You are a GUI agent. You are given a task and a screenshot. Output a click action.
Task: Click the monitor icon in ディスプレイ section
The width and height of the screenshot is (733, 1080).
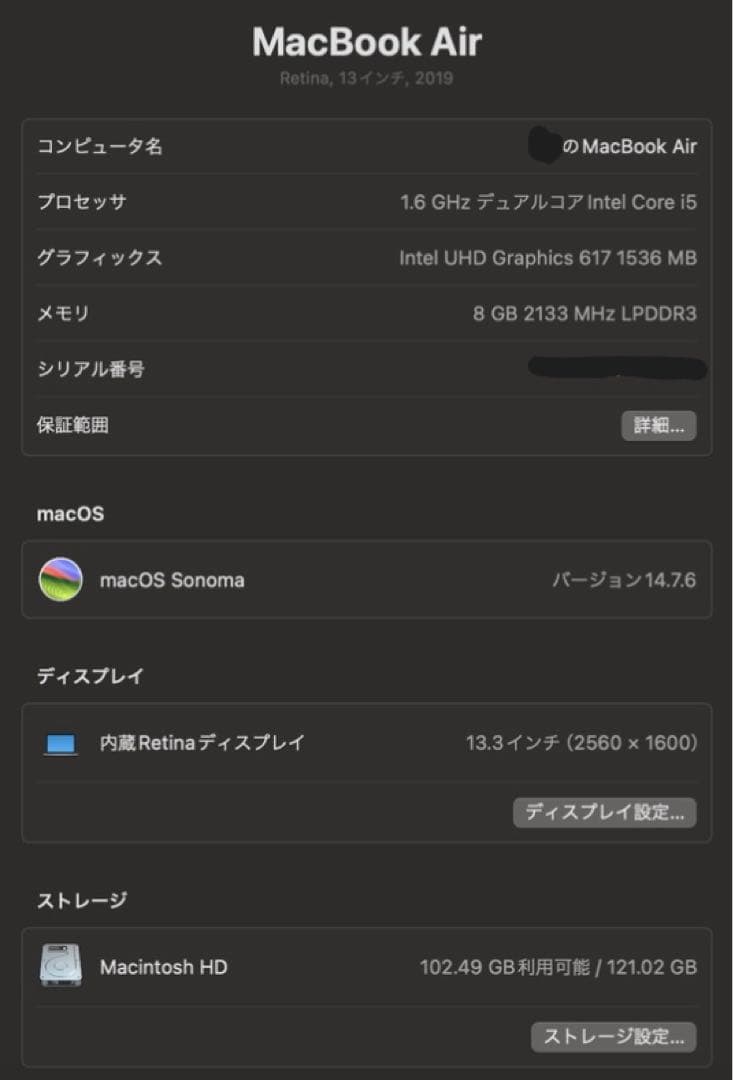(x=62, y=743)
